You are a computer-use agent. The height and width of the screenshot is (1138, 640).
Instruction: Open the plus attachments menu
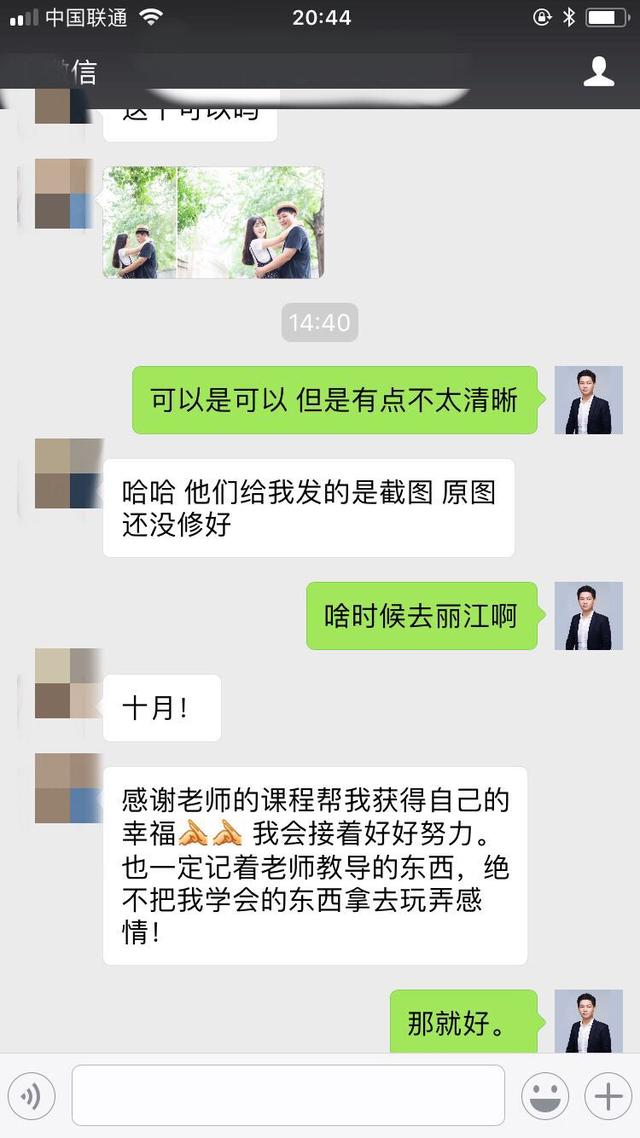608,1097
